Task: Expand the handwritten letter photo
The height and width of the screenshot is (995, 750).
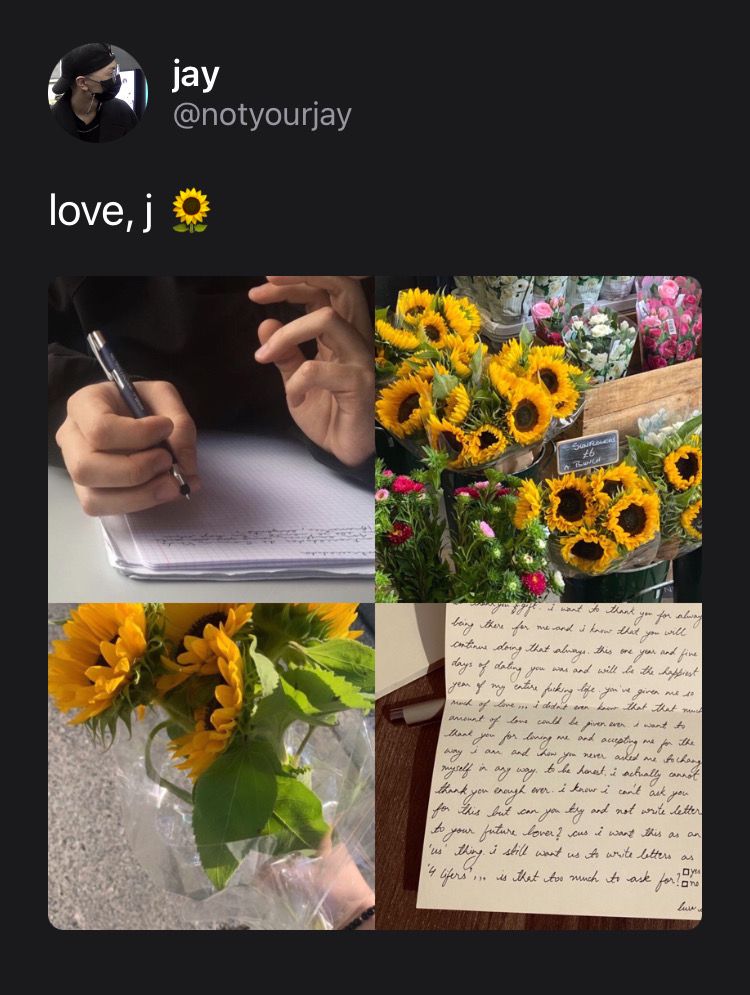Action: click(538, 766)
